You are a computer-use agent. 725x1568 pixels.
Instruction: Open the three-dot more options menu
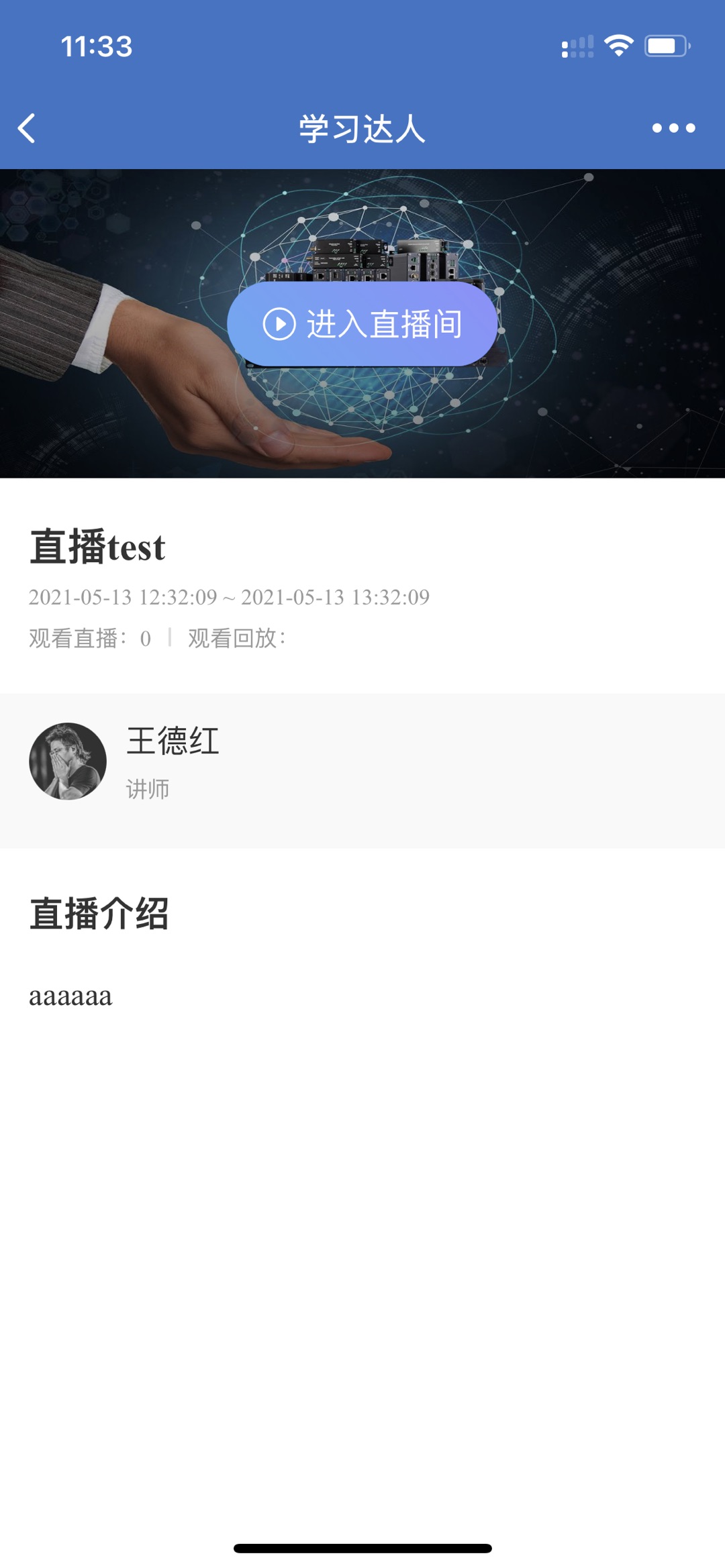(x=673, y=128)
